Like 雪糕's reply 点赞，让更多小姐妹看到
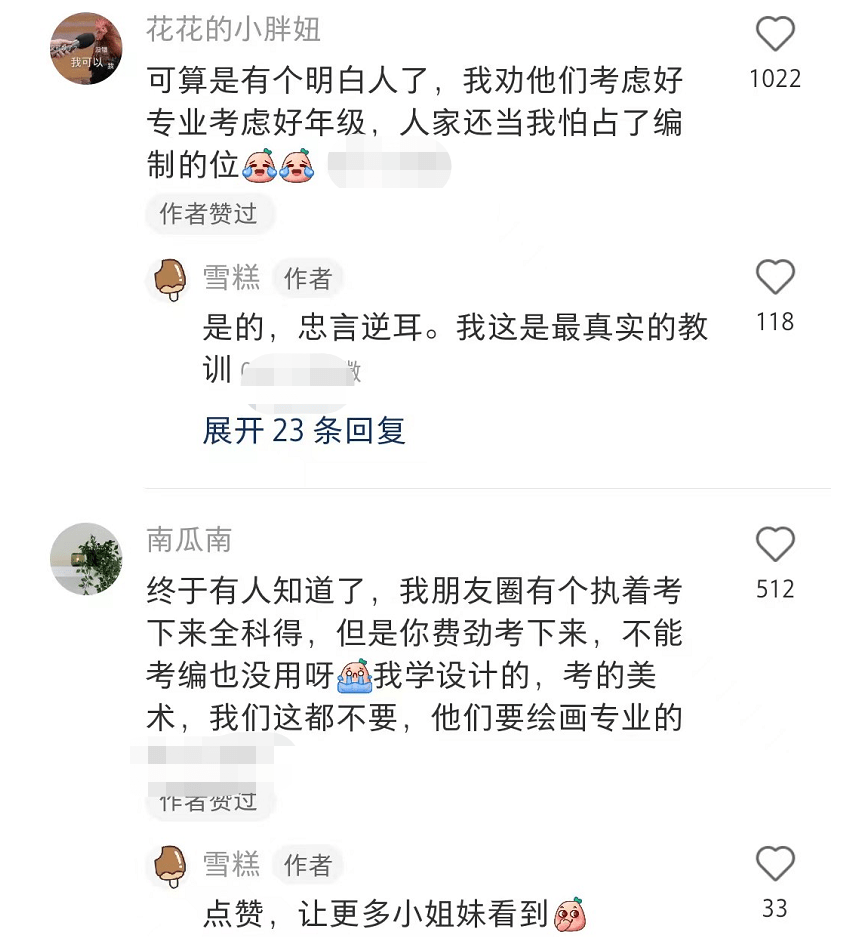Viewport: 865px width, 937px height. click(775, 864)
